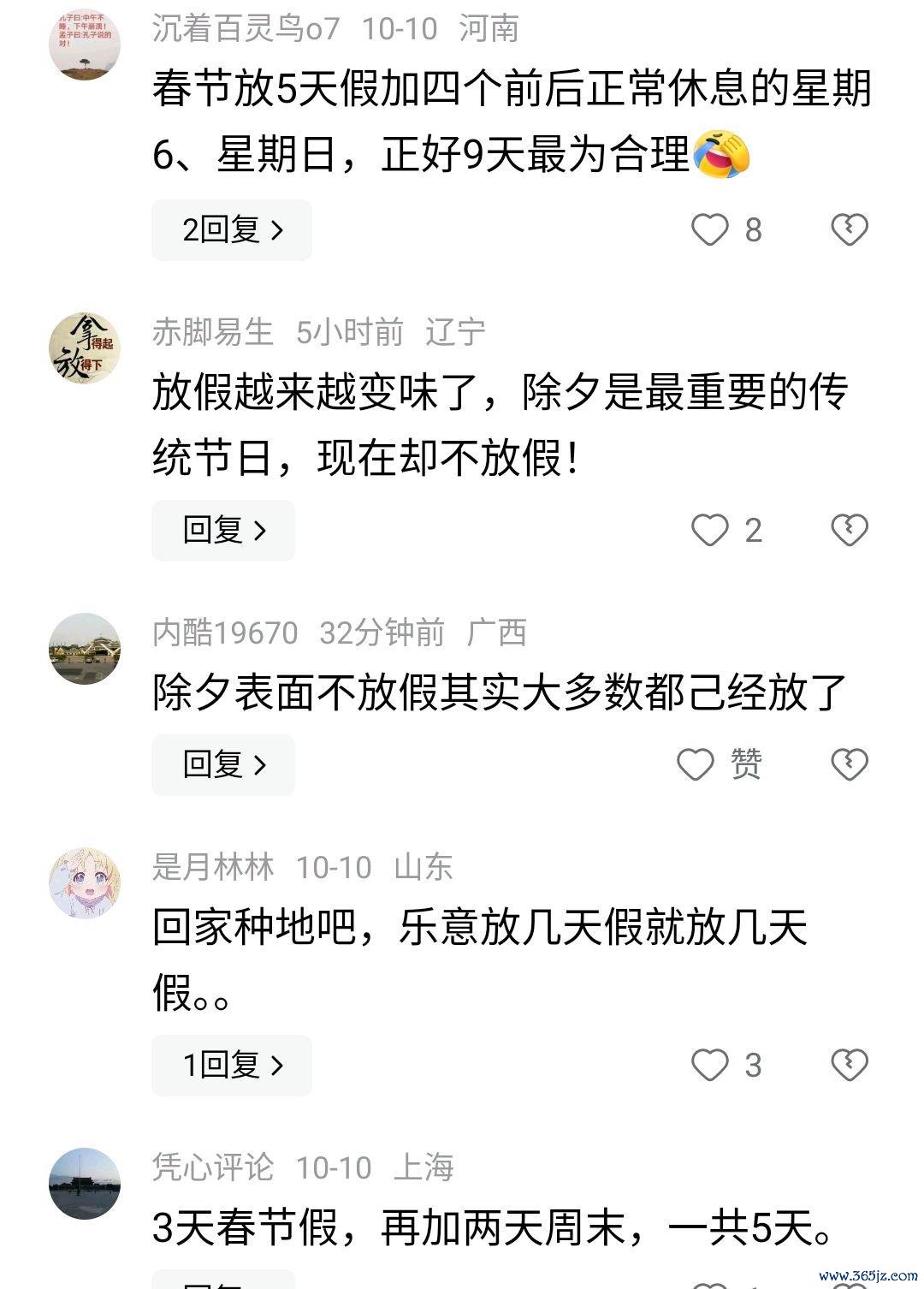Reply to 赤脚易生's comment

click(x=223, y=531)
